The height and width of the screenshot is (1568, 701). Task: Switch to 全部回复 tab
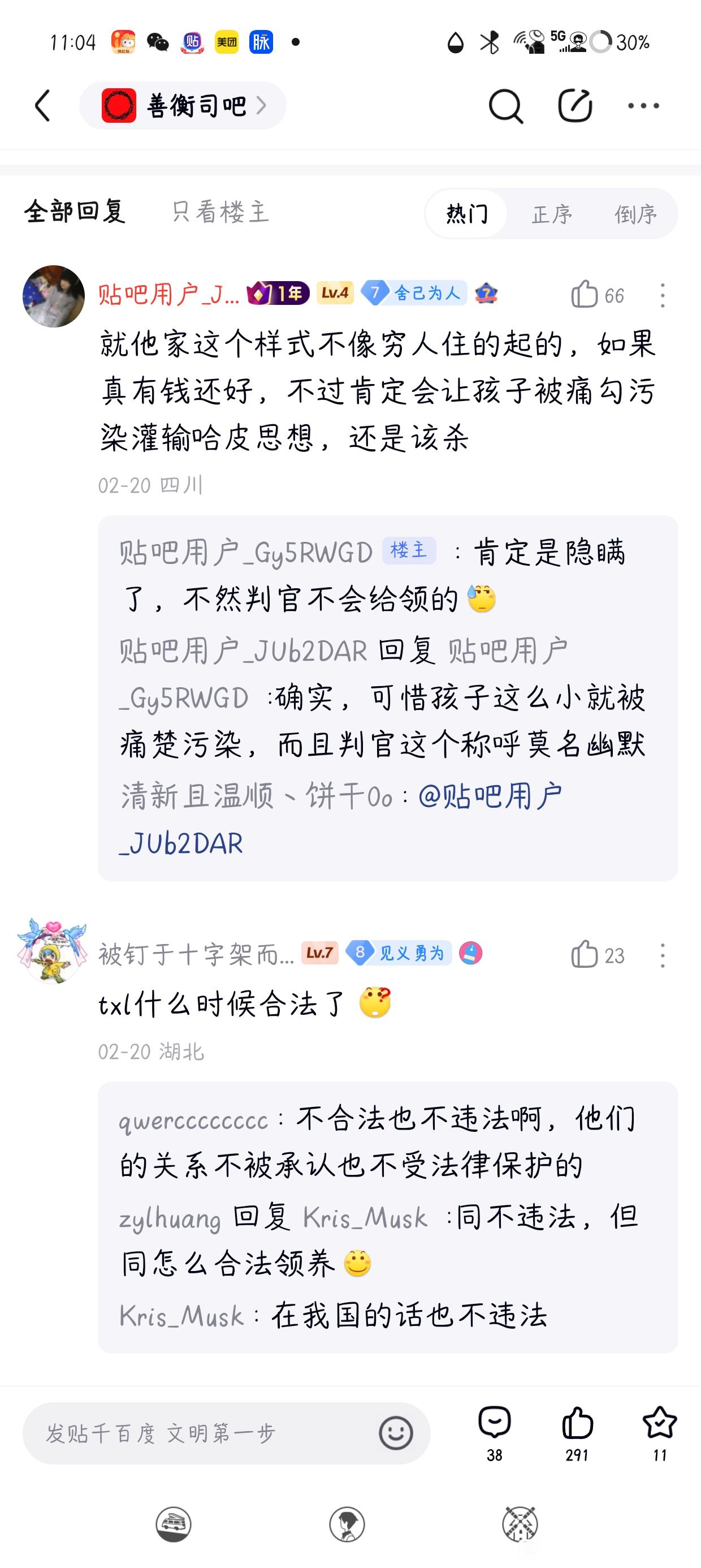tap(75, 212)
